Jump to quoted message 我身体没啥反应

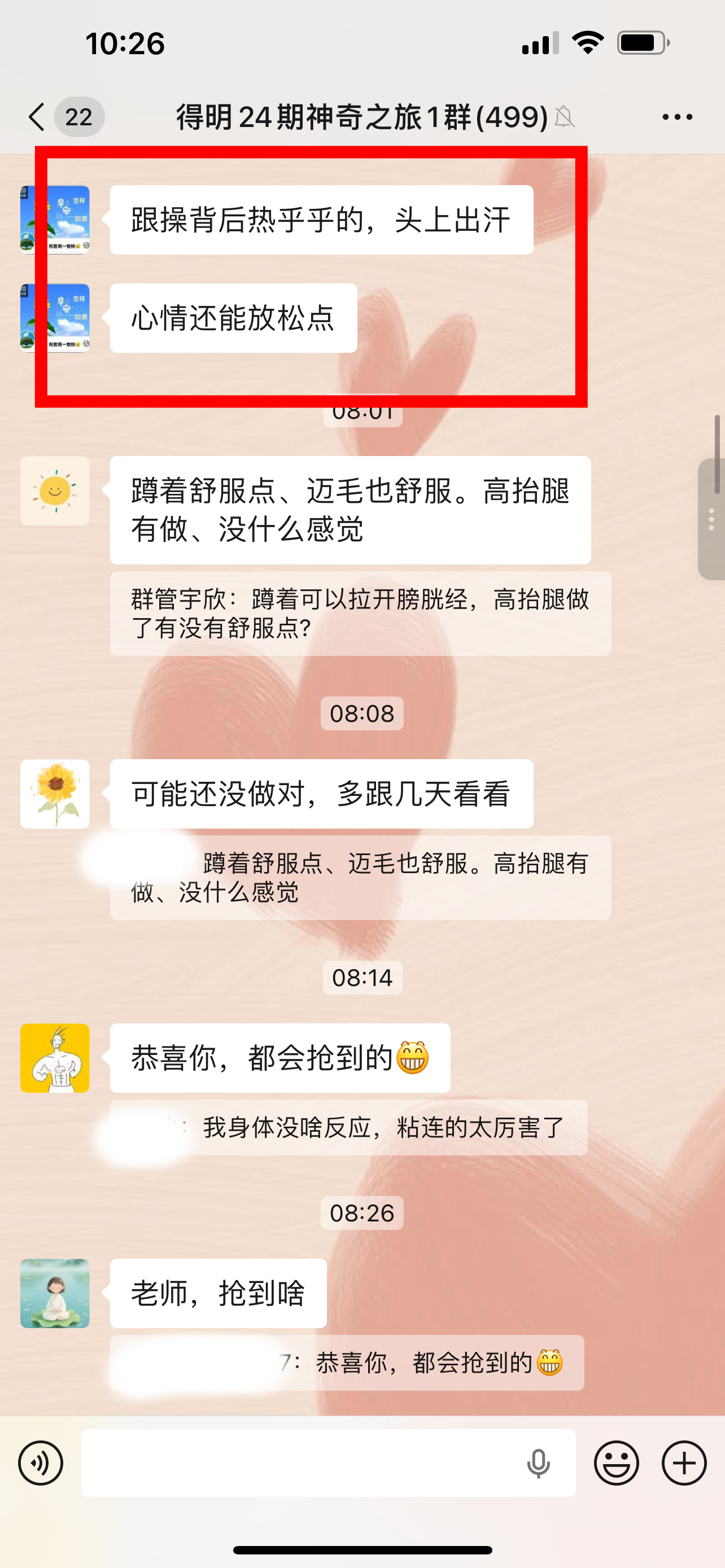point(348,1127)
